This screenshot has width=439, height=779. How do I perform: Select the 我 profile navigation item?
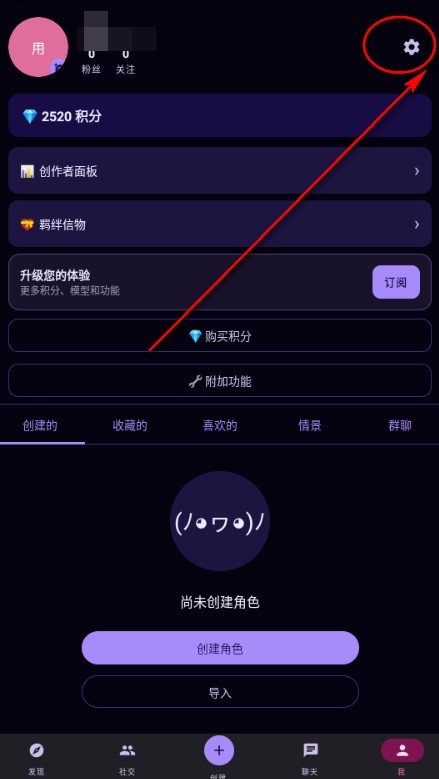click(402, 757)
